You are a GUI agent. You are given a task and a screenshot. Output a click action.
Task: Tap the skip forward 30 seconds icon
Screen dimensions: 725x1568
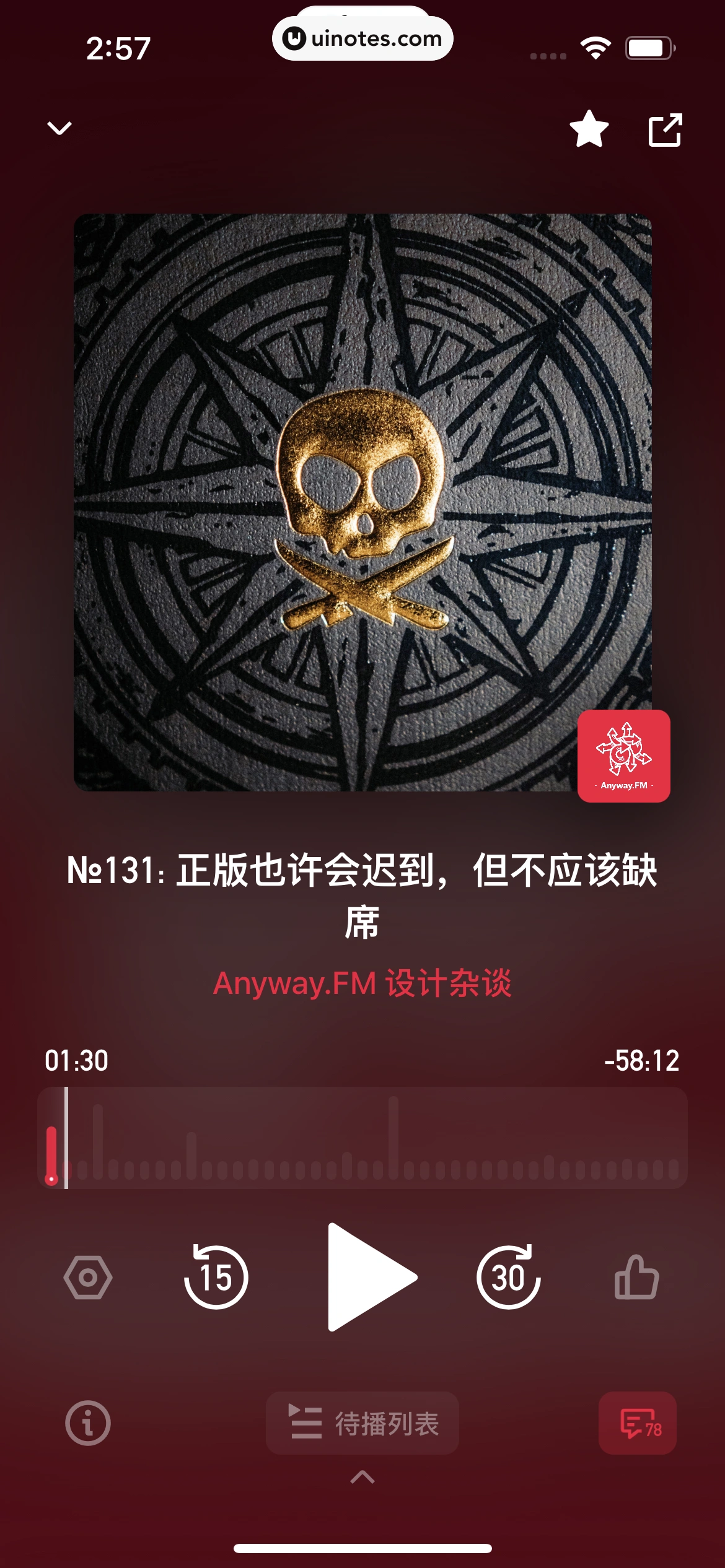click(x=507, y=1276)
